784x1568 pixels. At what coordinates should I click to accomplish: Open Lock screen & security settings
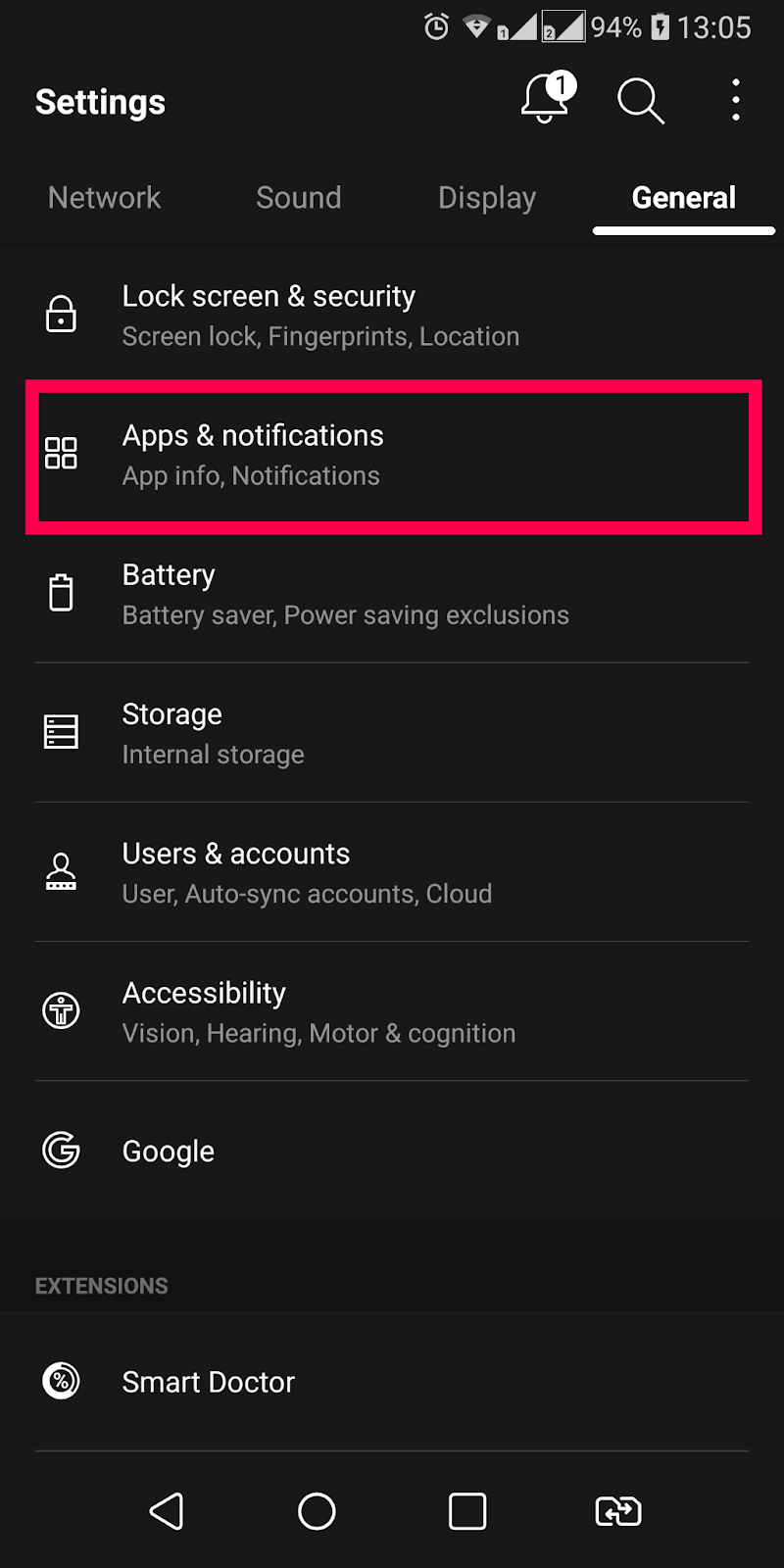(392, 315)
